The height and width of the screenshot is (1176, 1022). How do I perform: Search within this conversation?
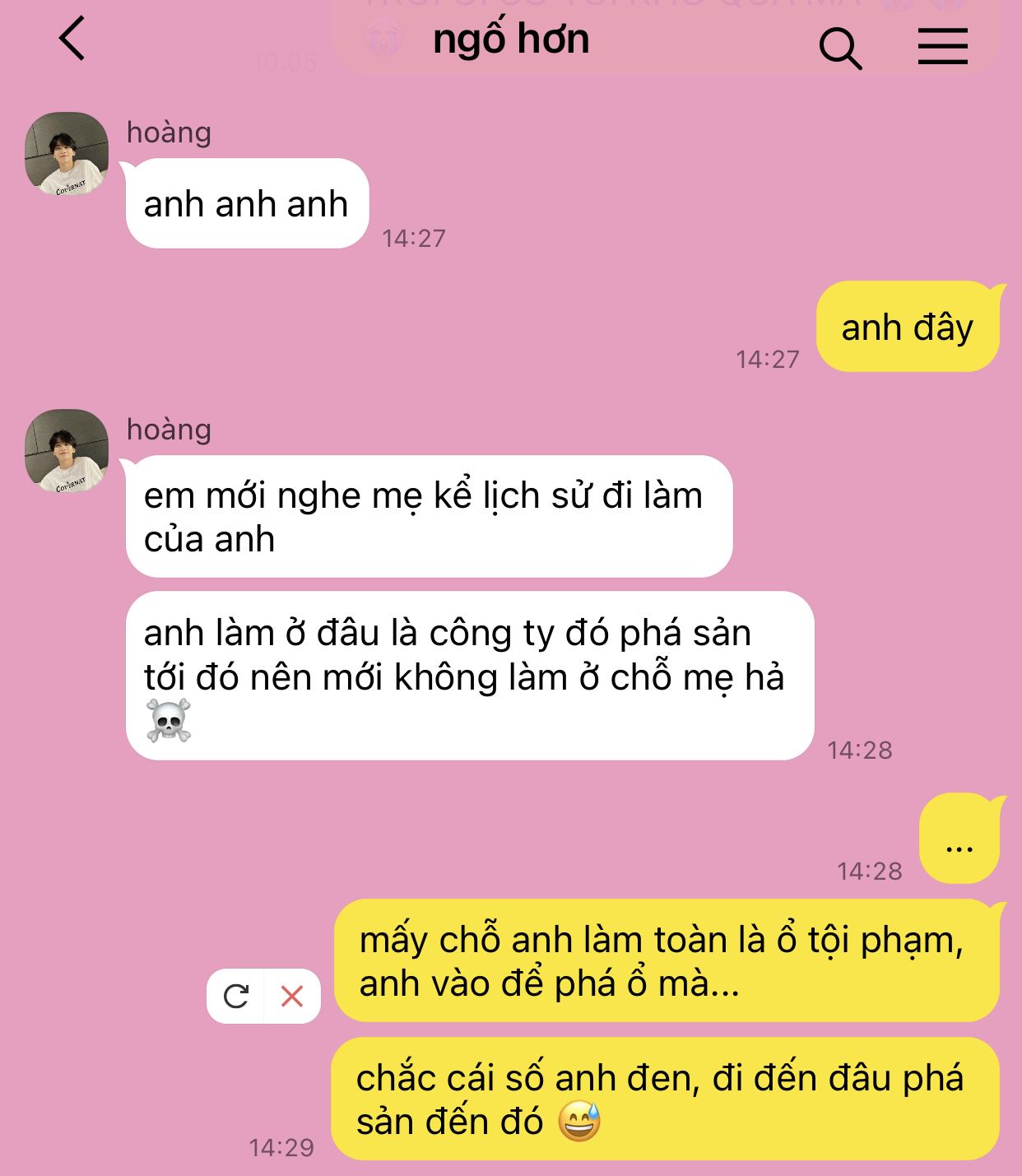click(840, 48)
